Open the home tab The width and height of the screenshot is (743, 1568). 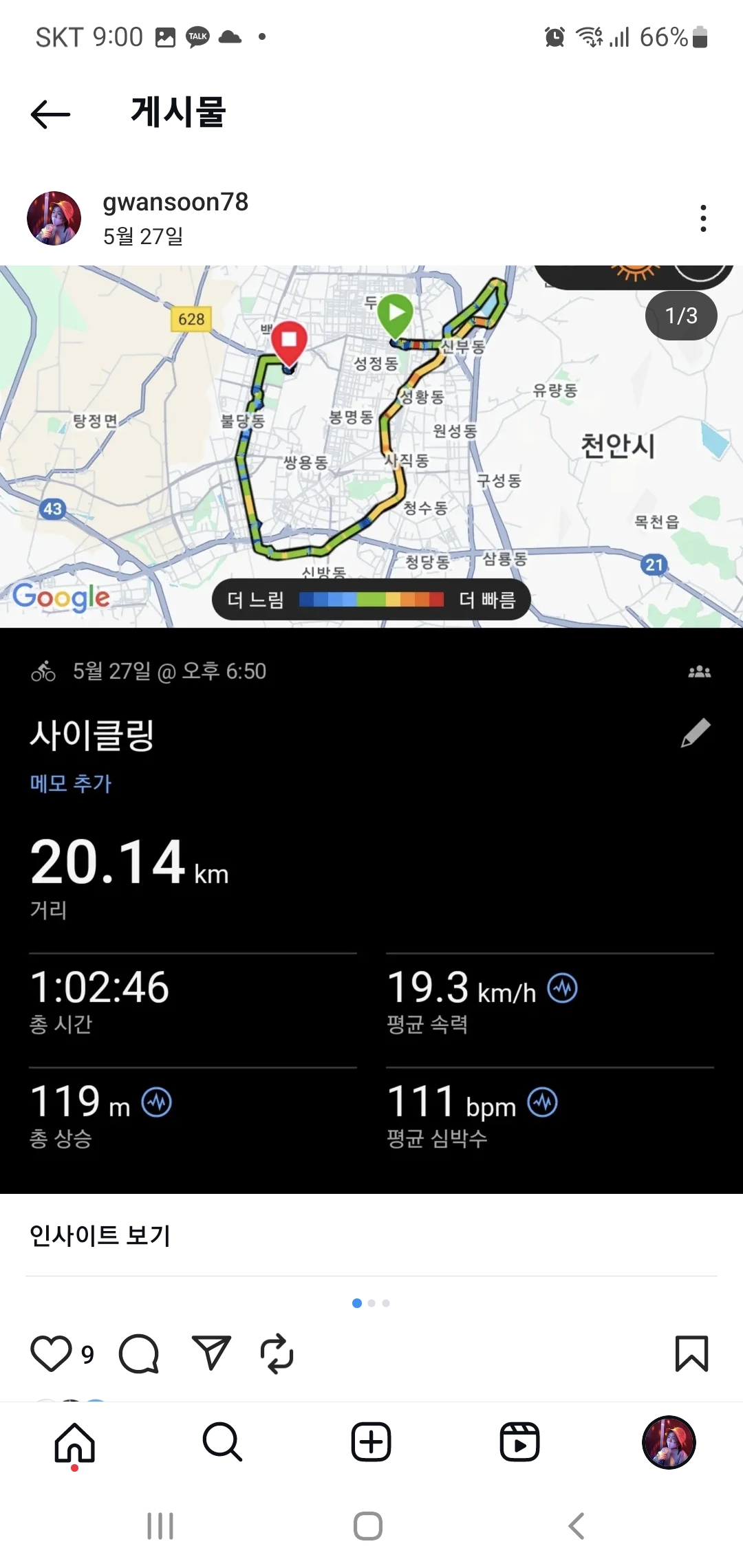[x=75, y=1443]
